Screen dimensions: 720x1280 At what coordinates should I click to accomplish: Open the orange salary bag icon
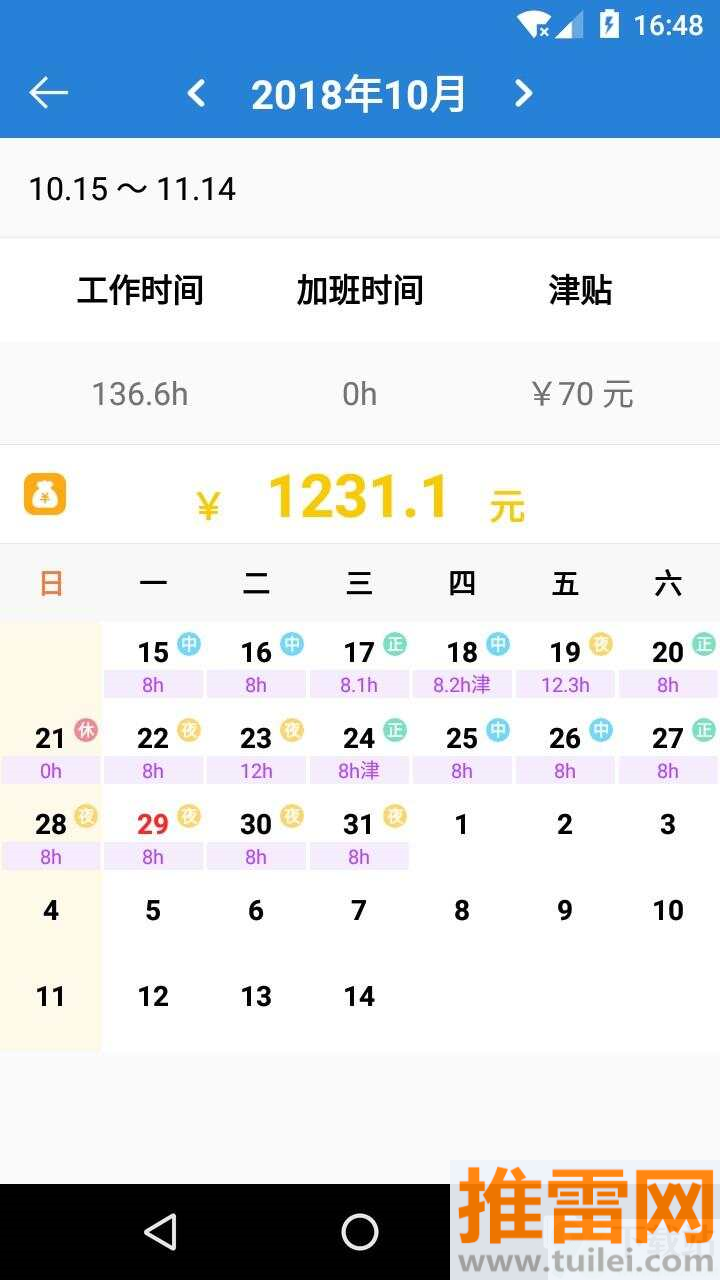[x=45, y=494]
